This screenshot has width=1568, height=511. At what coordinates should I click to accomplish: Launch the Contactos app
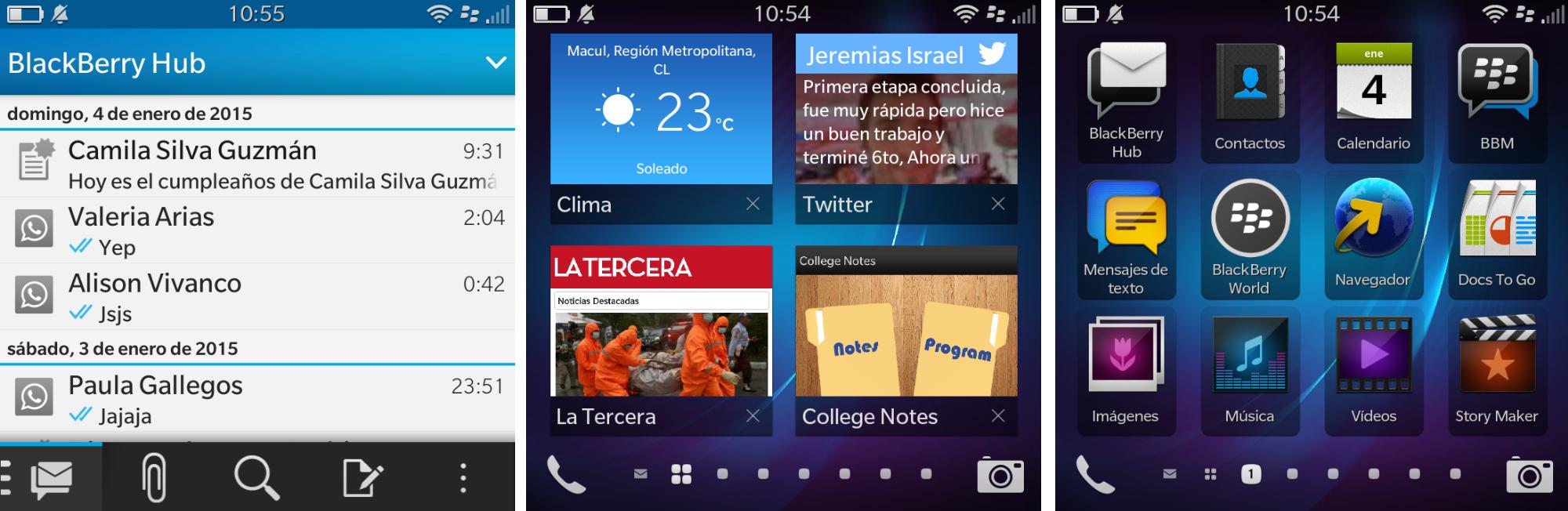click(1250, 98)
